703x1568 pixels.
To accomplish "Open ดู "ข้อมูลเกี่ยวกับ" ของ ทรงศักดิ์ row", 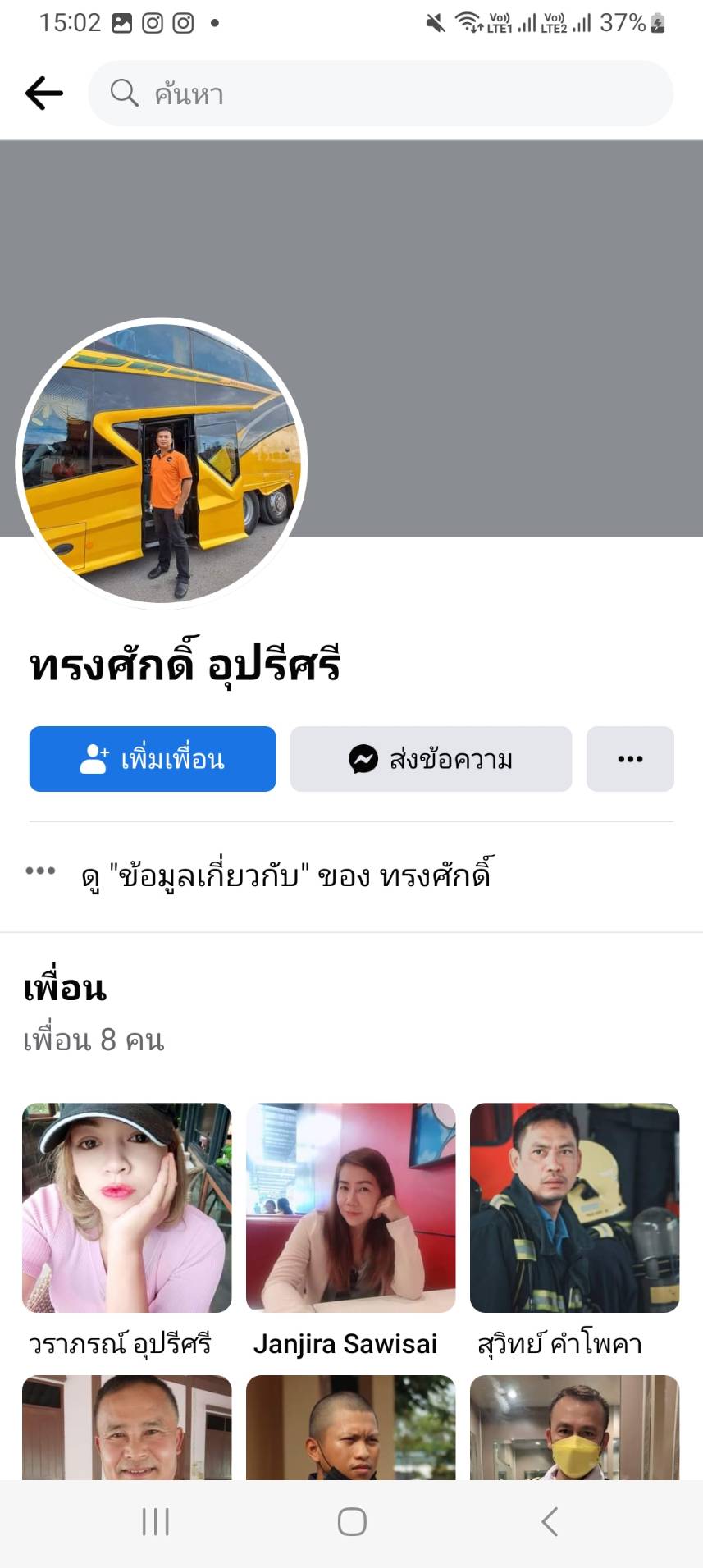I will 285,875.
